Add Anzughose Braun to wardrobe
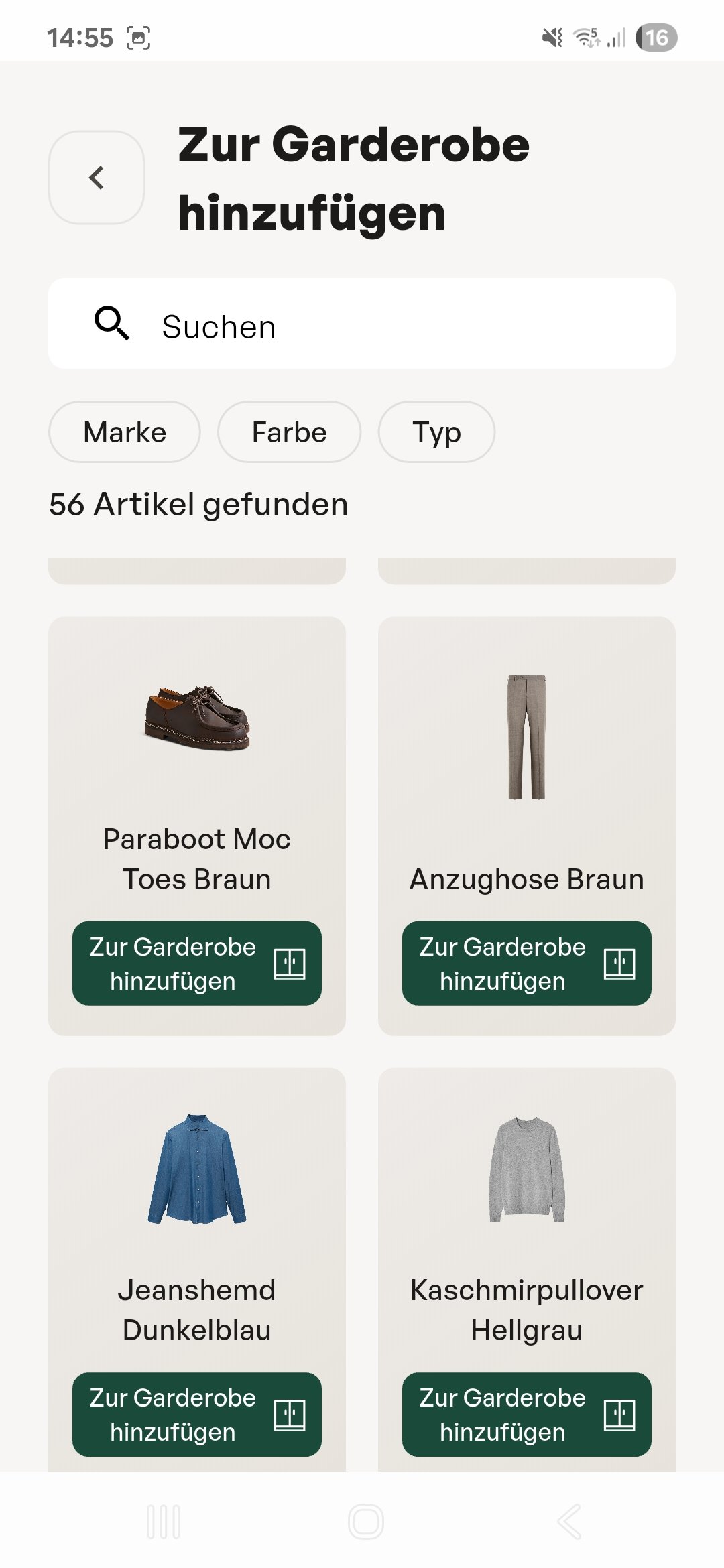 point(526,963)
